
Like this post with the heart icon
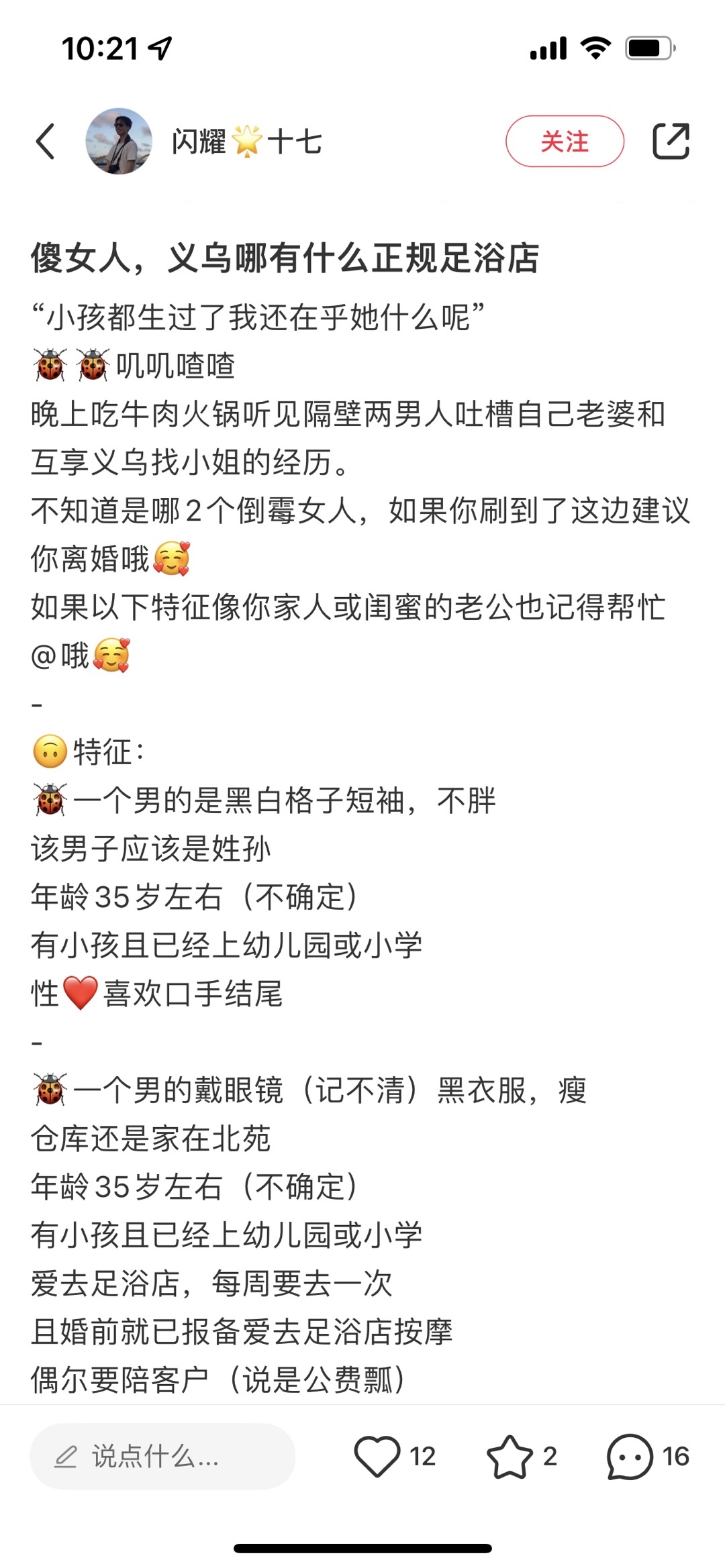pos(377,1457)
